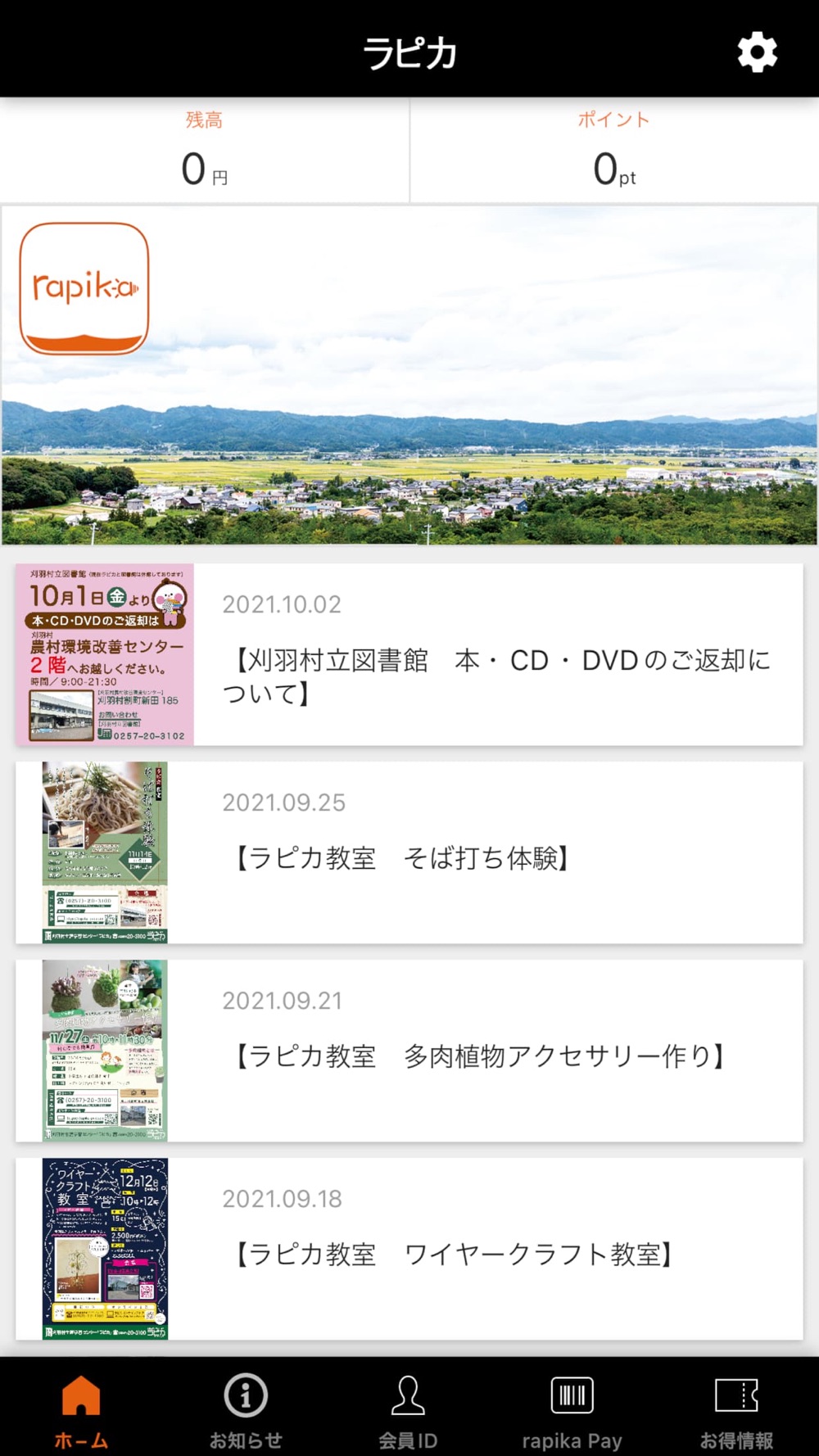Open the 刈羽村立図書館 return notice
Image resolution: width=819 pixels, height=1456 pixels.
tap(409, 654)
